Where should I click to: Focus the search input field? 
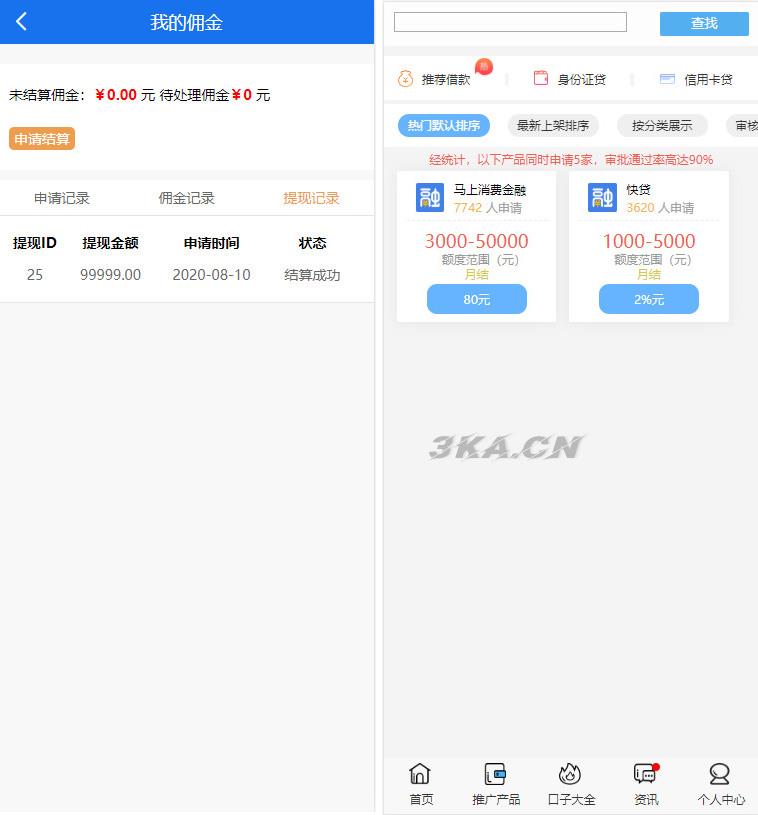pos(510,22)
